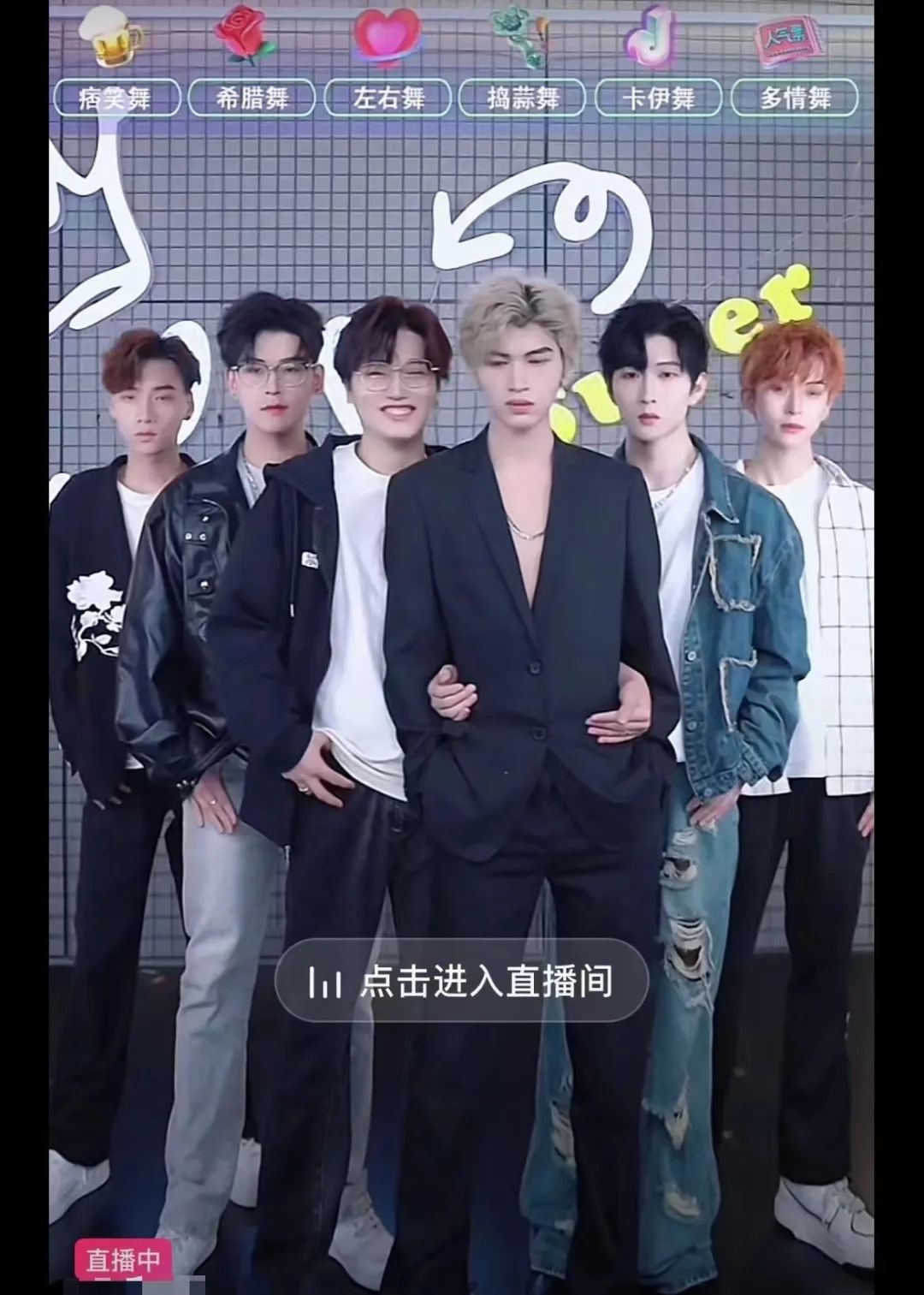Tap the 直播中 live badge

coord(122,1260)
